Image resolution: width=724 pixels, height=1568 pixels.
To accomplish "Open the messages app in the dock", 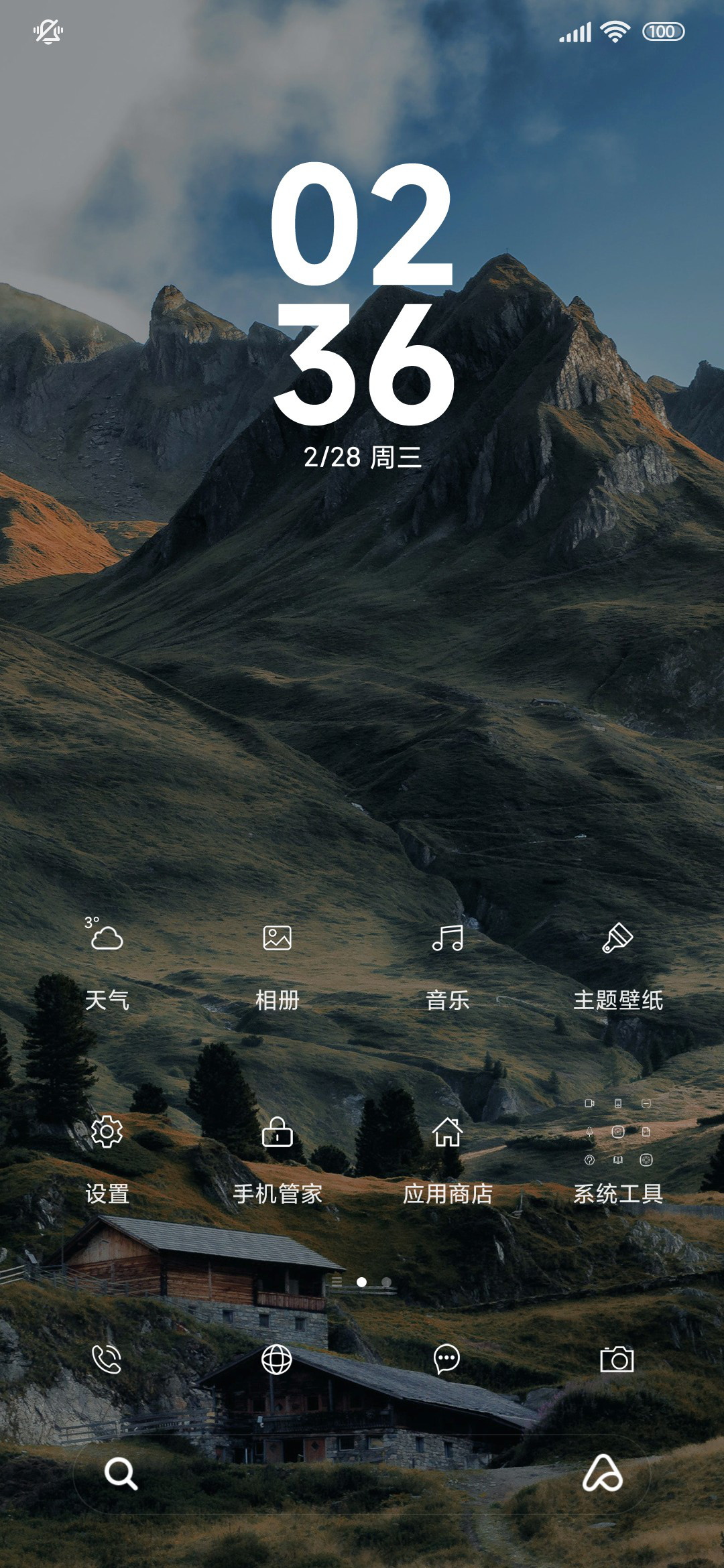I will [447, 1360].
